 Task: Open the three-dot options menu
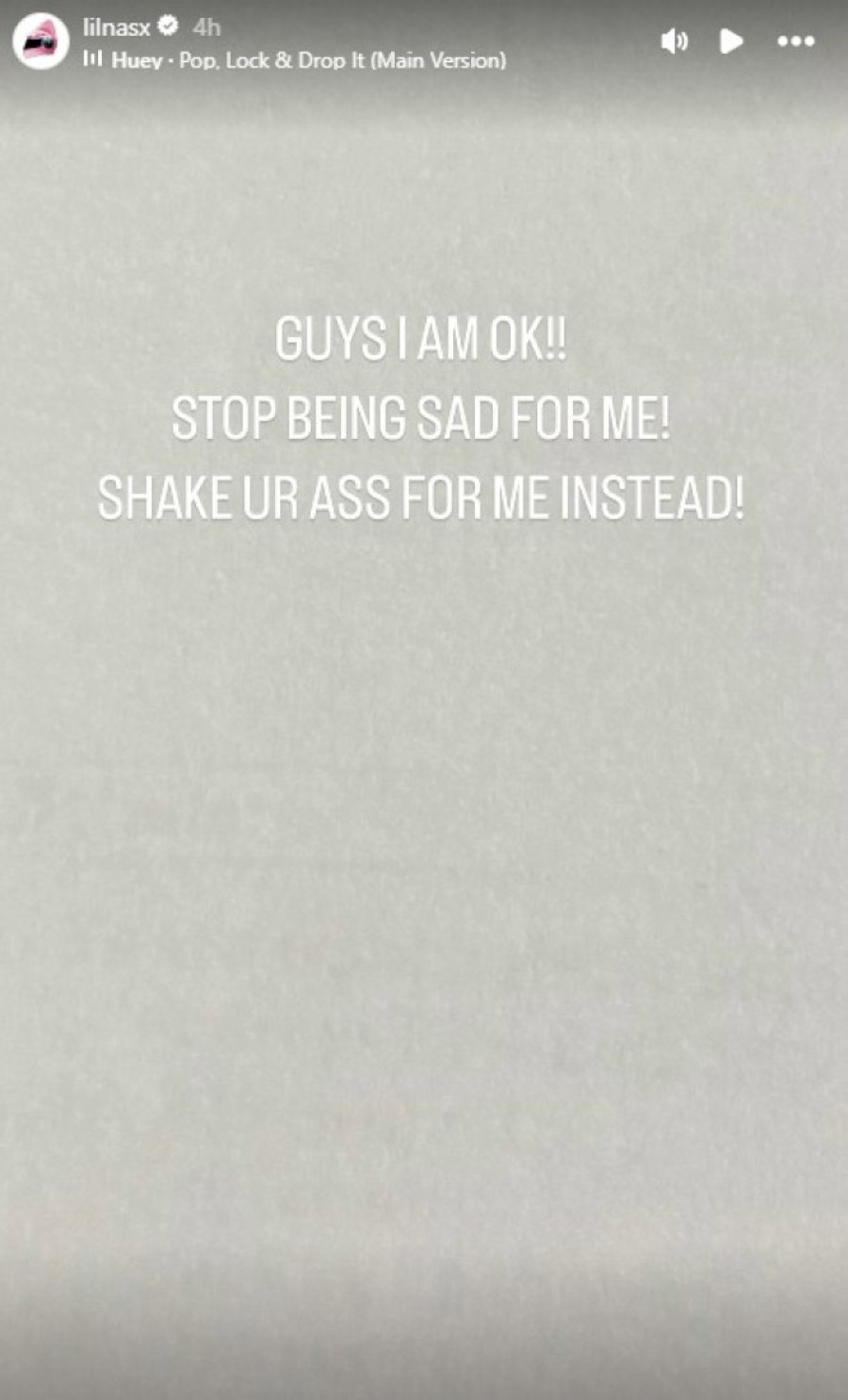(795, 41)
